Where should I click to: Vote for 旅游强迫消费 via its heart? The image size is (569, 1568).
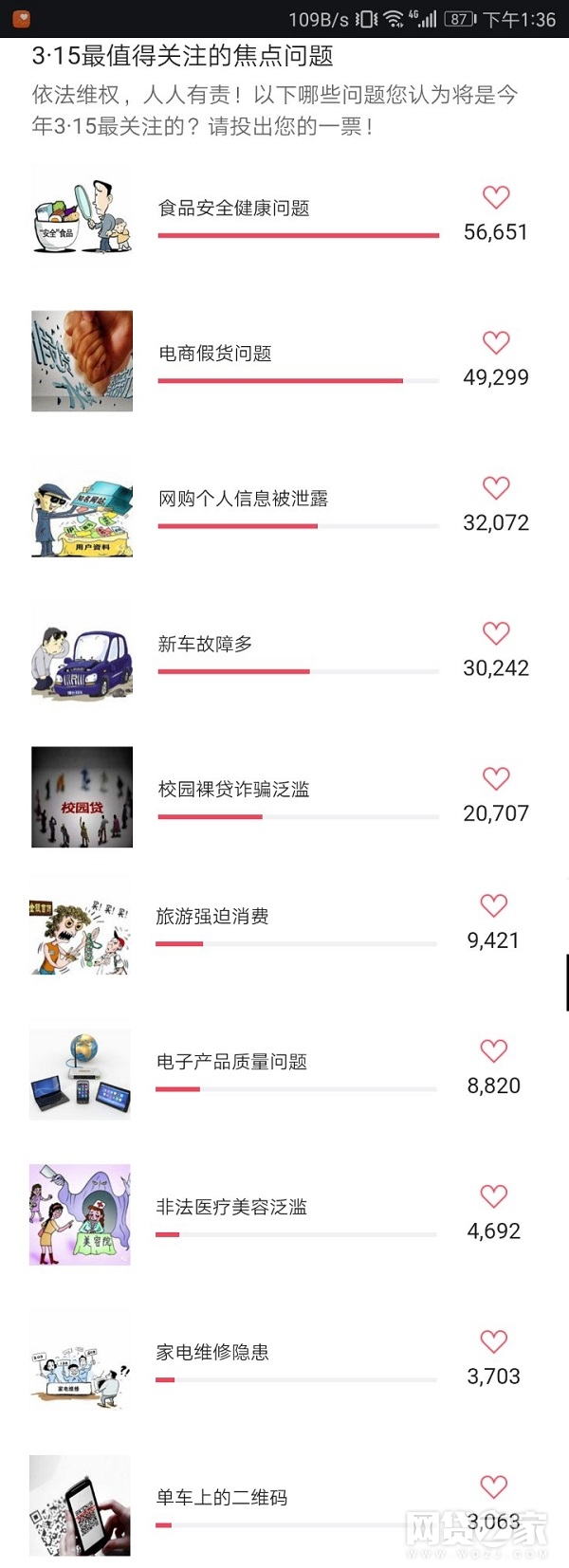[x=494, y=905]
